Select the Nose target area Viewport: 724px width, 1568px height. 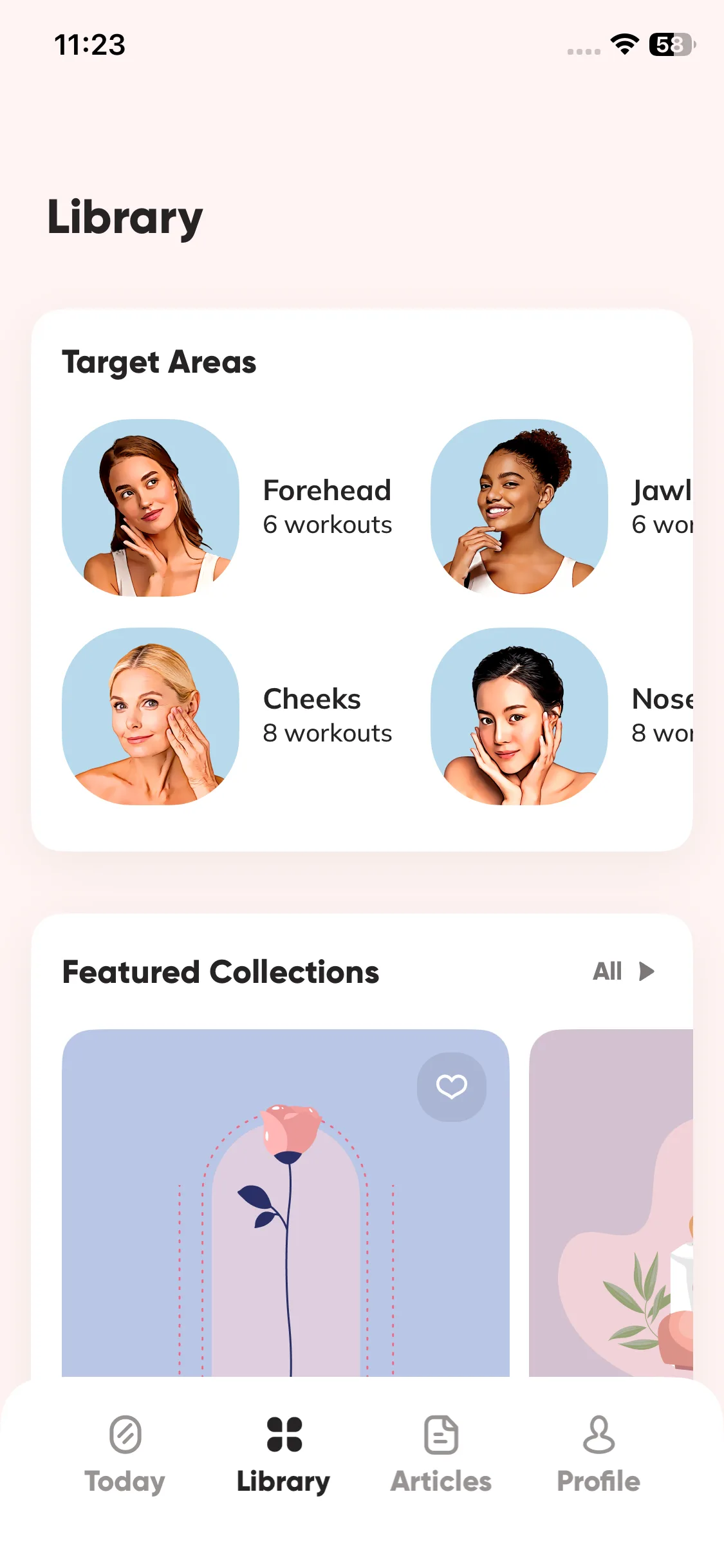(x=562, y=716)
